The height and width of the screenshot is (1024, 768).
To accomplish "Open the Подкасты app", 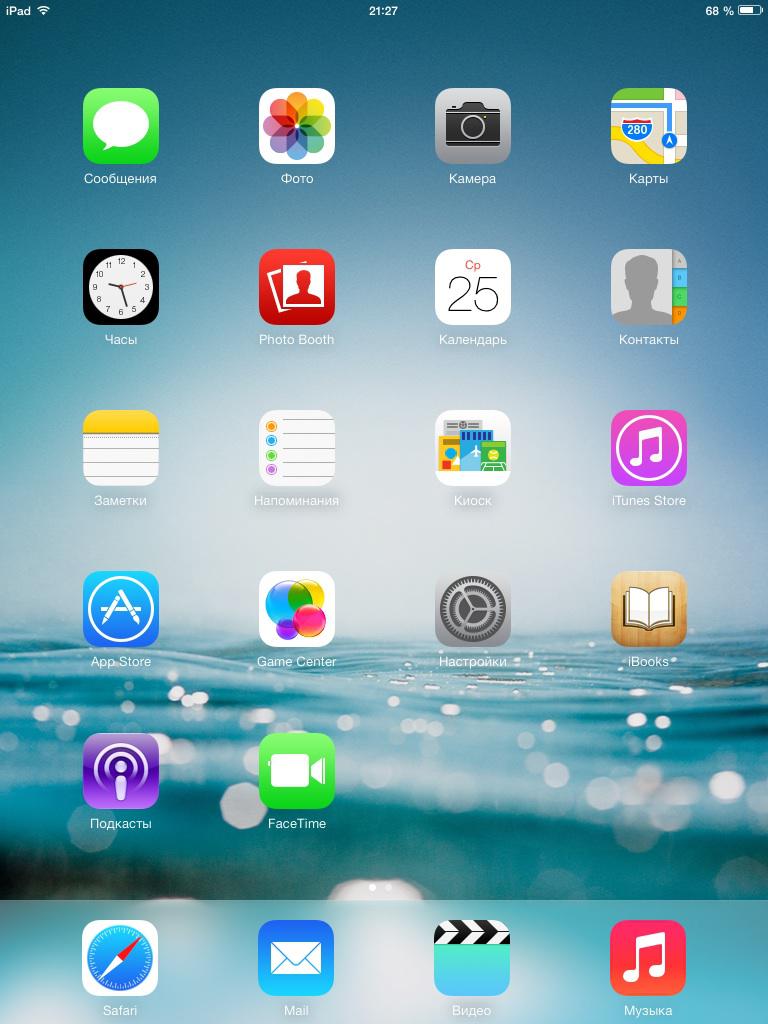I will pos(121,771).
